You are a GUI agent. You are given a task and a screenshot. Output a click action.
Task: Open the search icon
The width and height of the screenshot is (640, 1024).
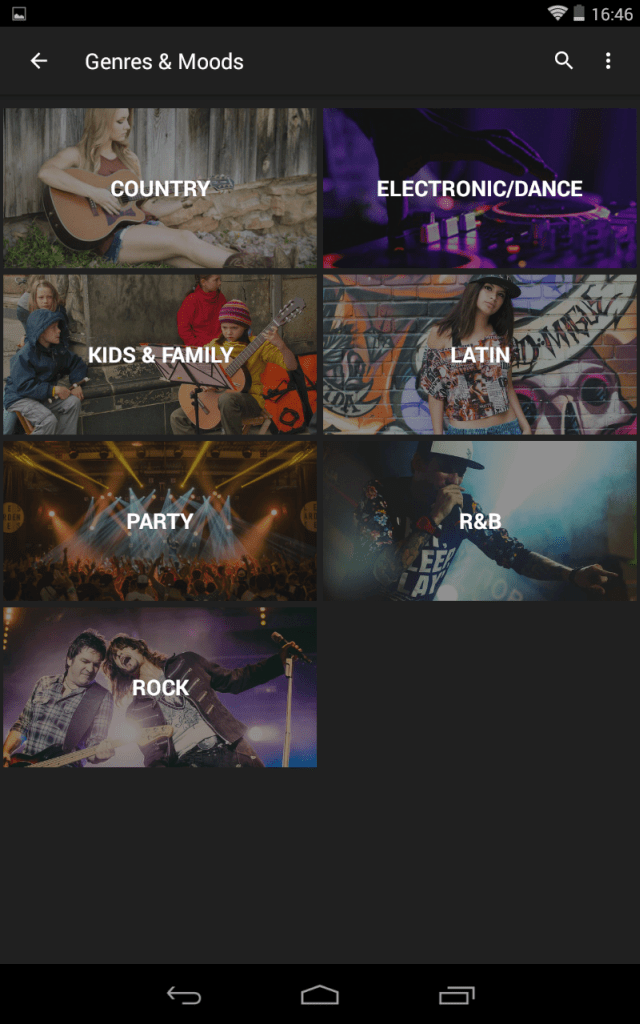point(564,61)
